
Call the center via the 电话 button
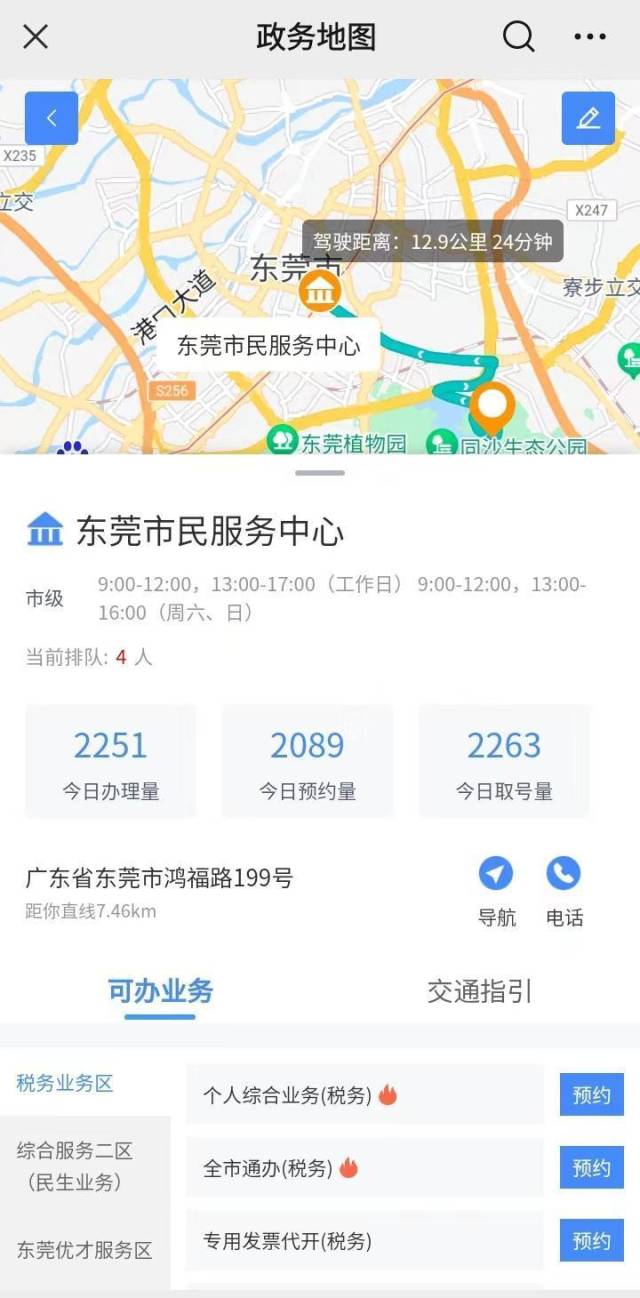click(x=564, y=890)
